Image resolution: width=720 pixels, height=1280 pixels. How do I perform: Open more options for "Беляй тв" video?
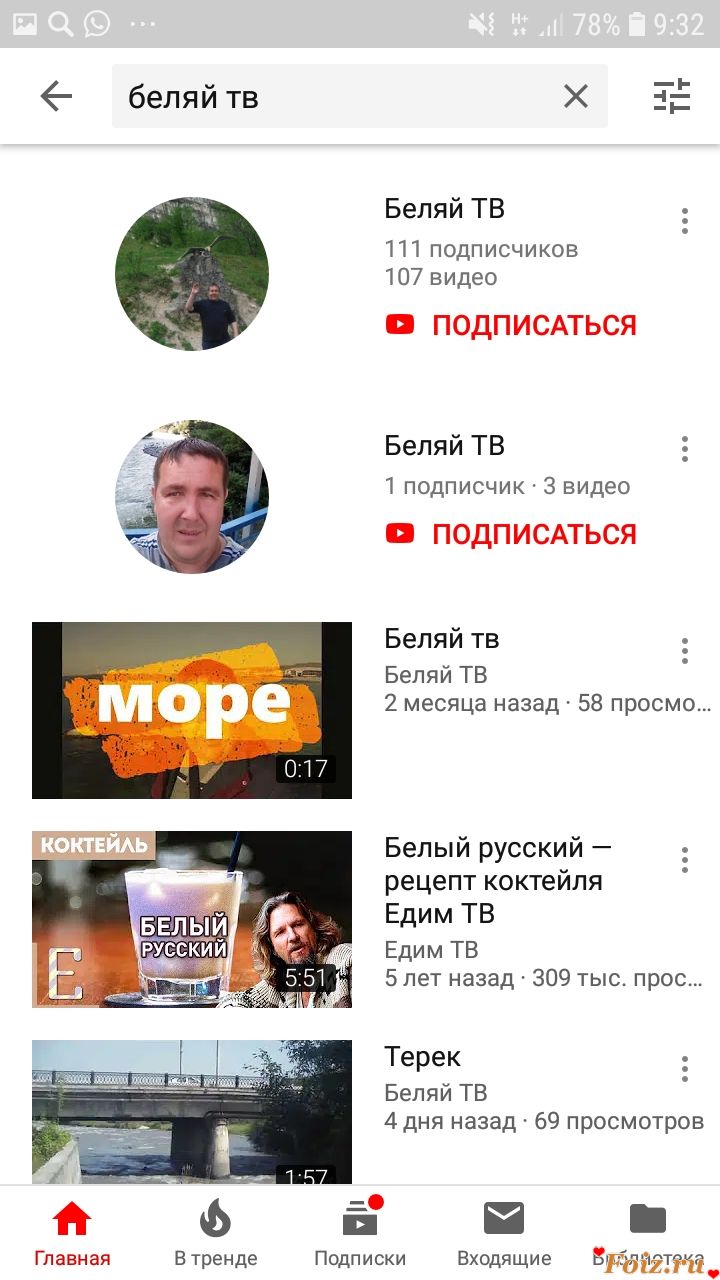pos(685,651)
